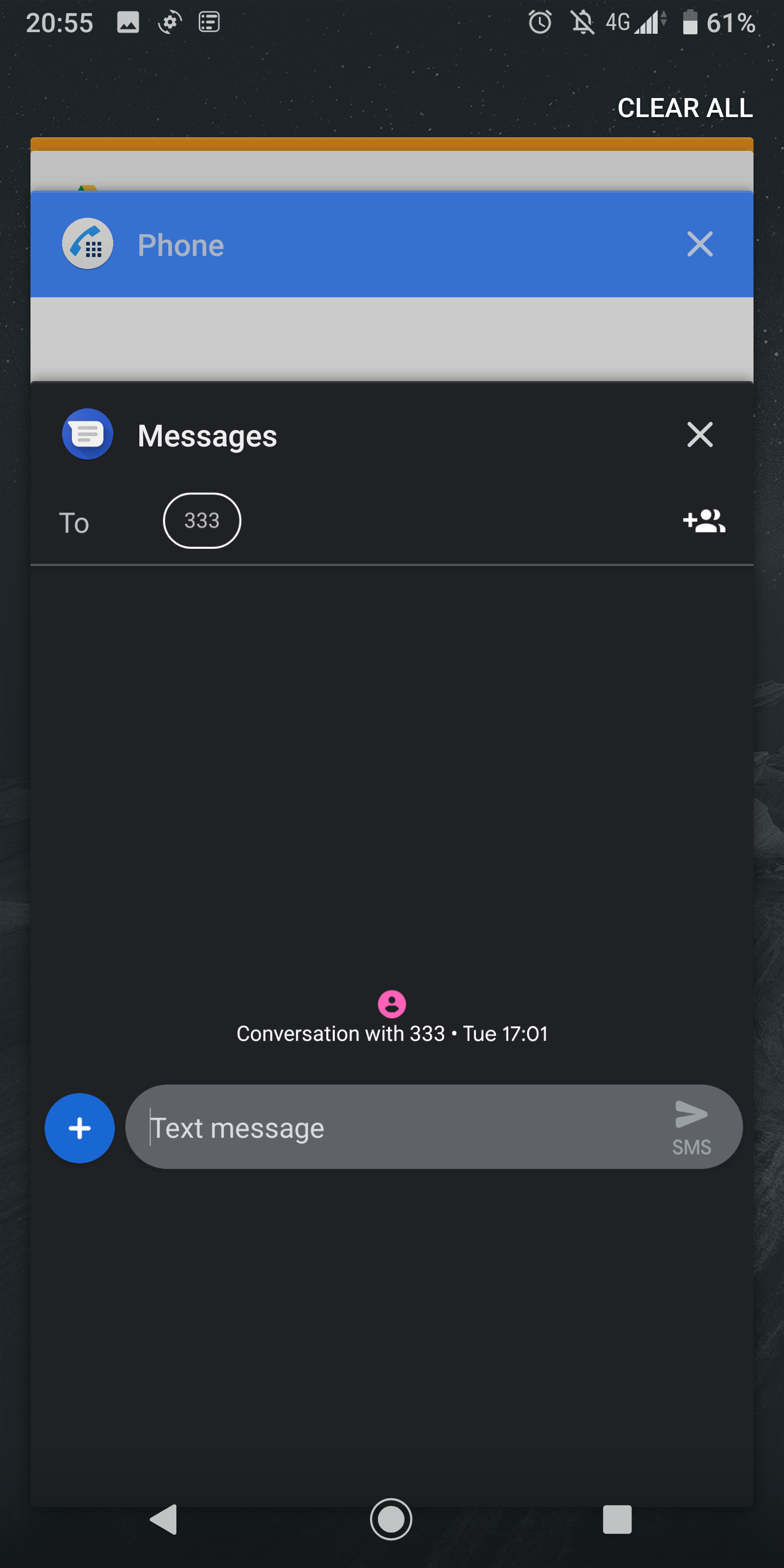
Task: Go back with the navigation bar
Action: (164, 1520)
